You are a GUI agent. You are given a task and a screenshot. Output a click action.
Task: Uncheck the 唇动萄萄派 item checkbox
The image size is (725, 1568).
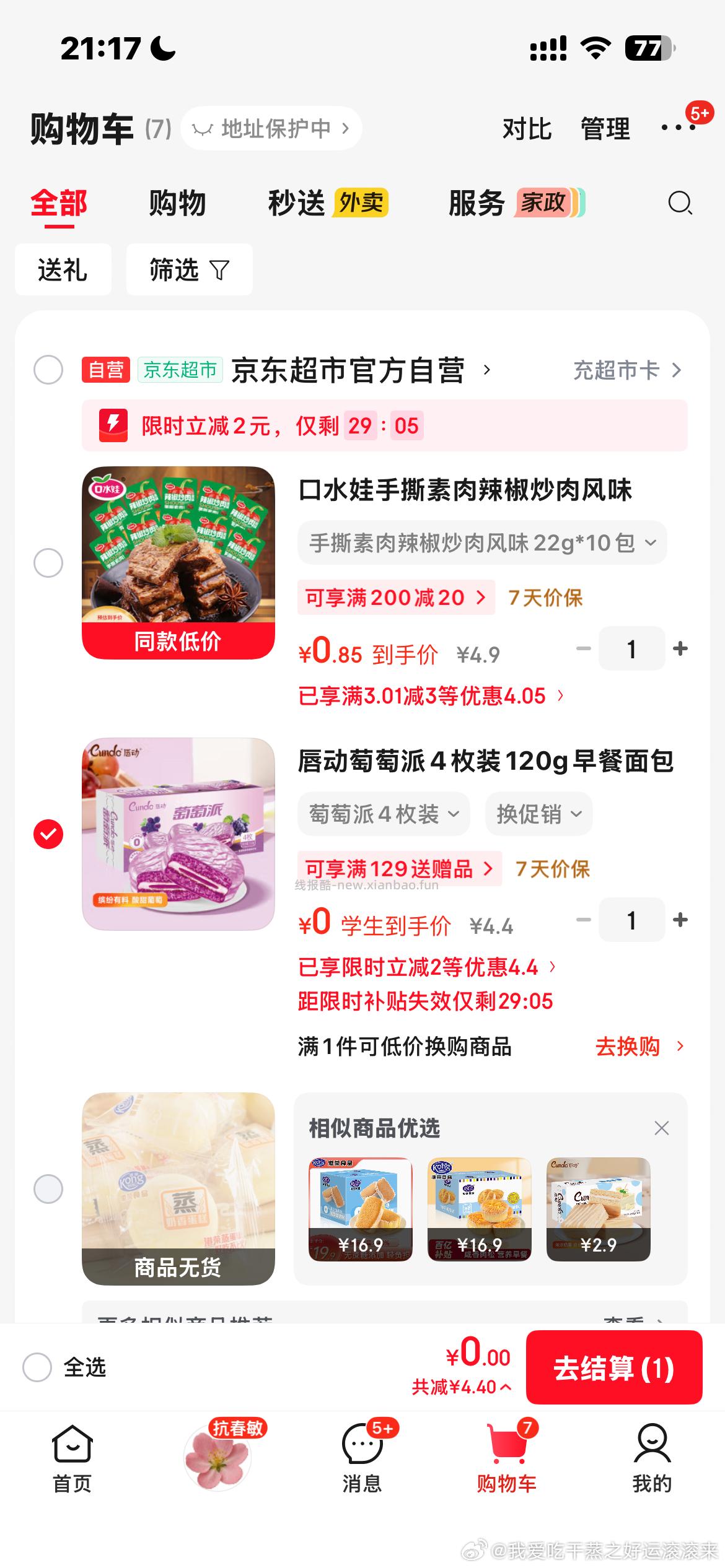coord(48,835)
